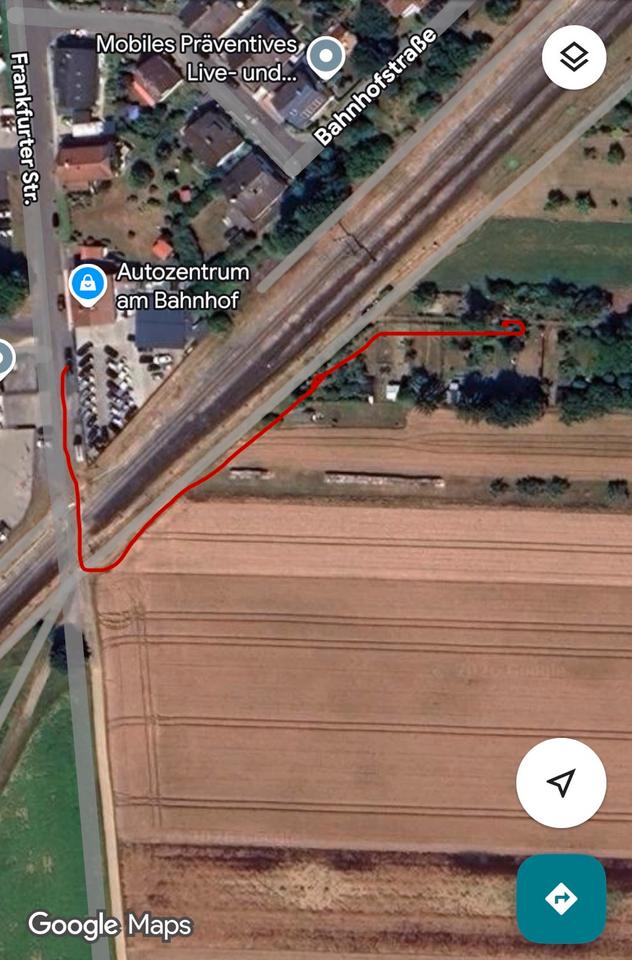Center the map on my location
This screenshot has width=632, height=960.
[x=561, y=783]
